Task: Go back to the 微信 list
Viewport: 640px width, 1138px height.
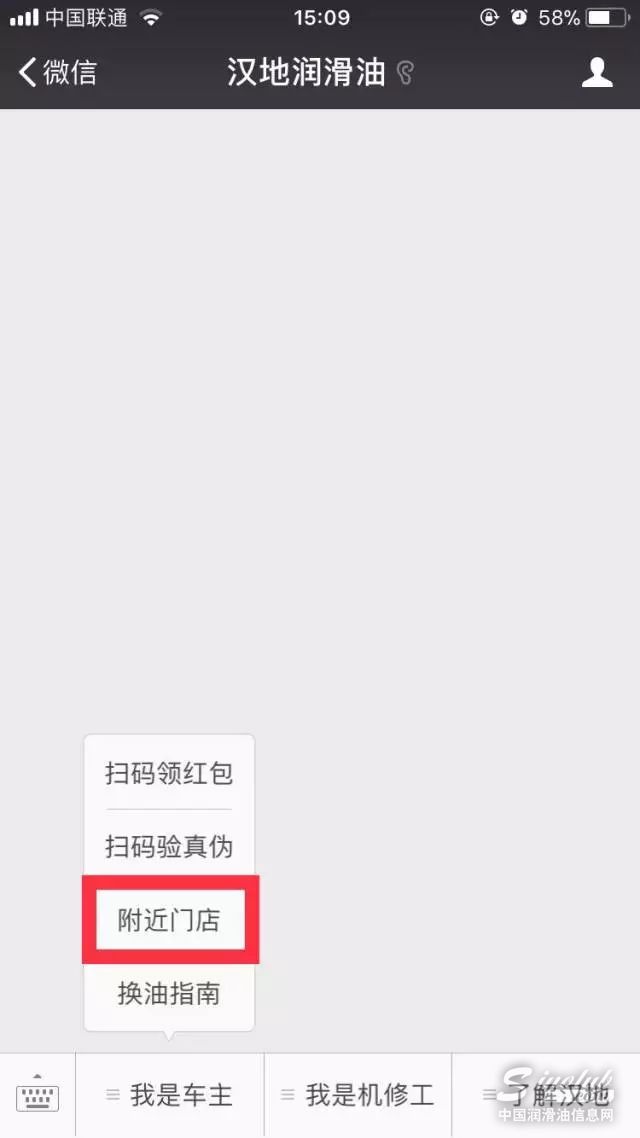Action: [x=58, y=73]
